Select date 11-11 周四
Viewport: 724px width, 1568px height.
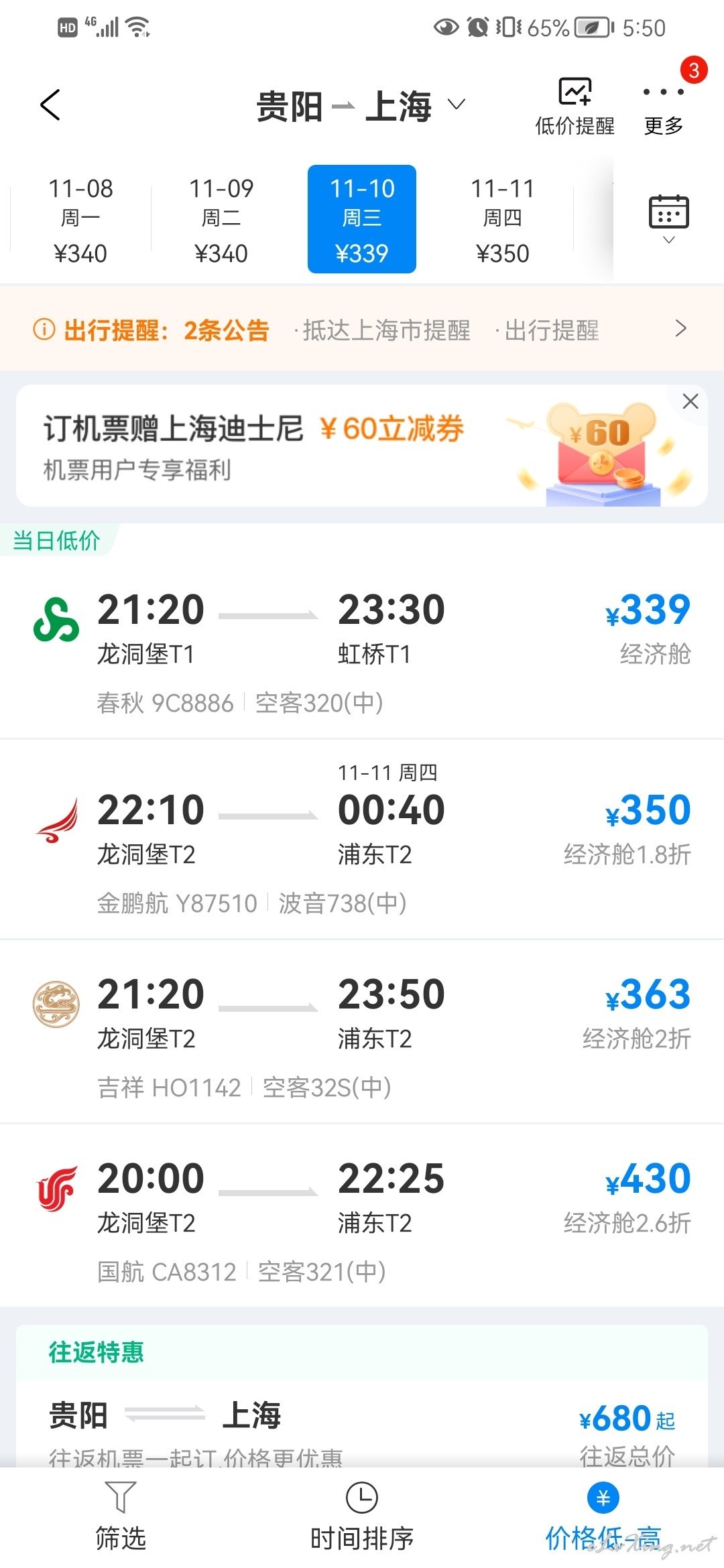coord(503,220)
